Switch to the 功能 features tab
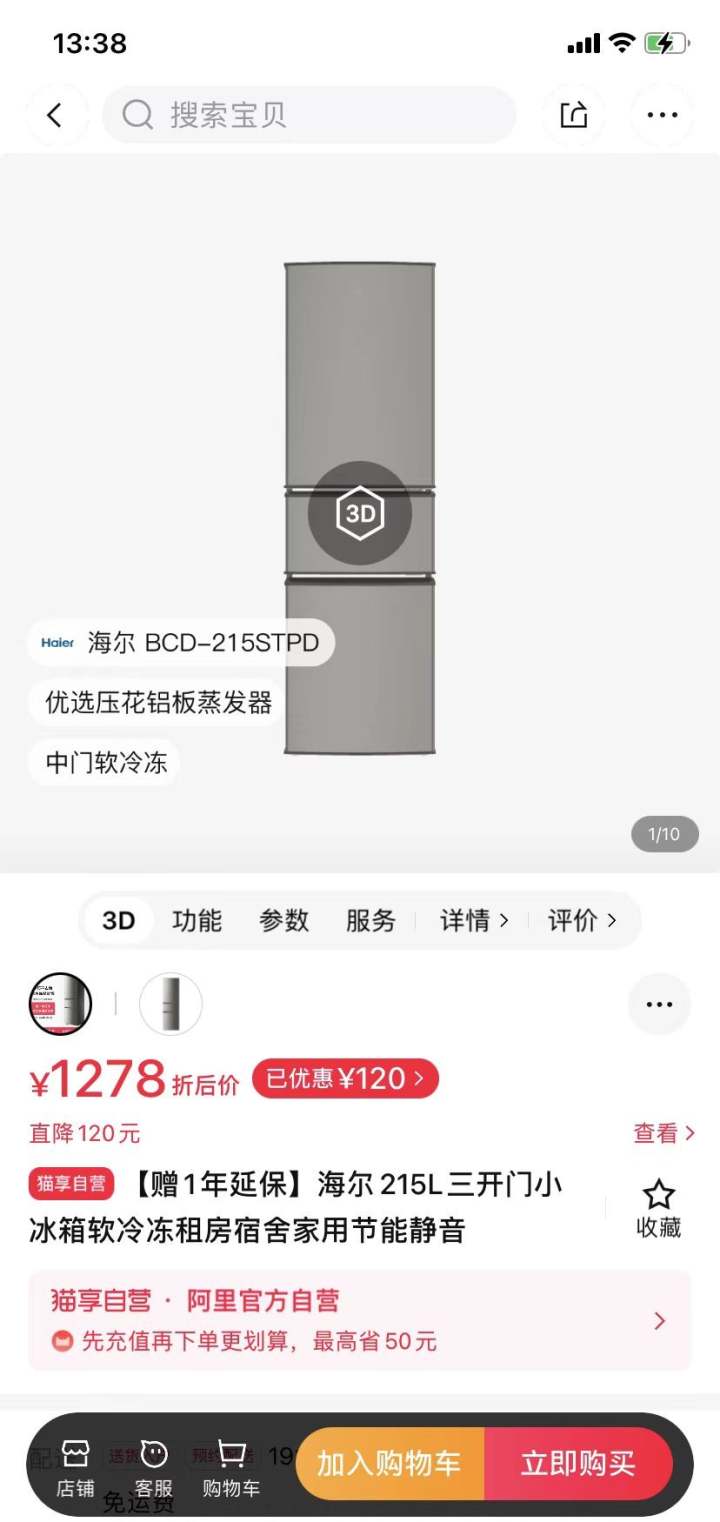Screen dimensions: 720x1522 click(197, 920)
